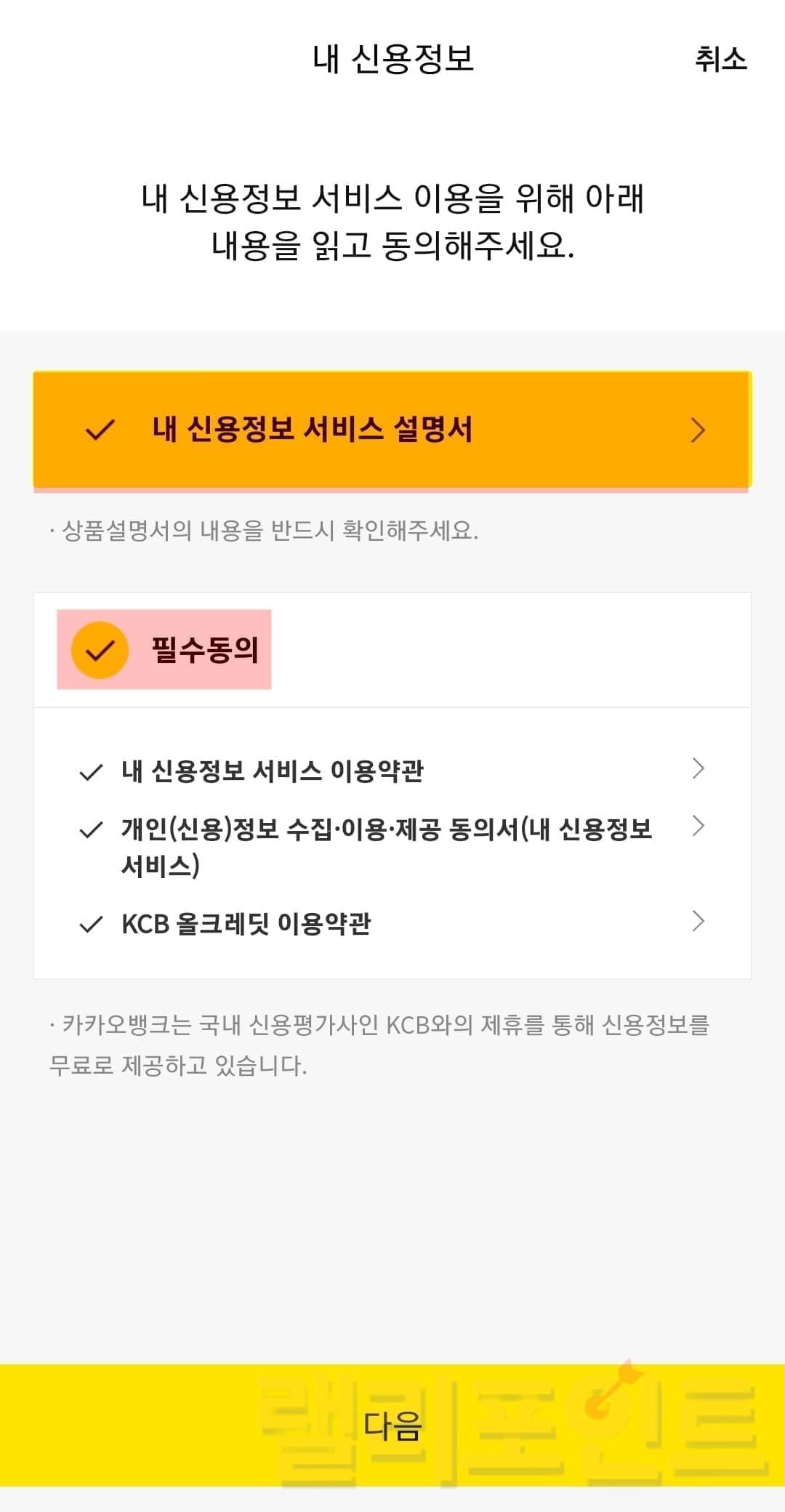Viewport: 785px width, 1512px height.
Task: View 개인(신용)정보 수집·이용·제공 동의서
Action: tap(392, 845)
